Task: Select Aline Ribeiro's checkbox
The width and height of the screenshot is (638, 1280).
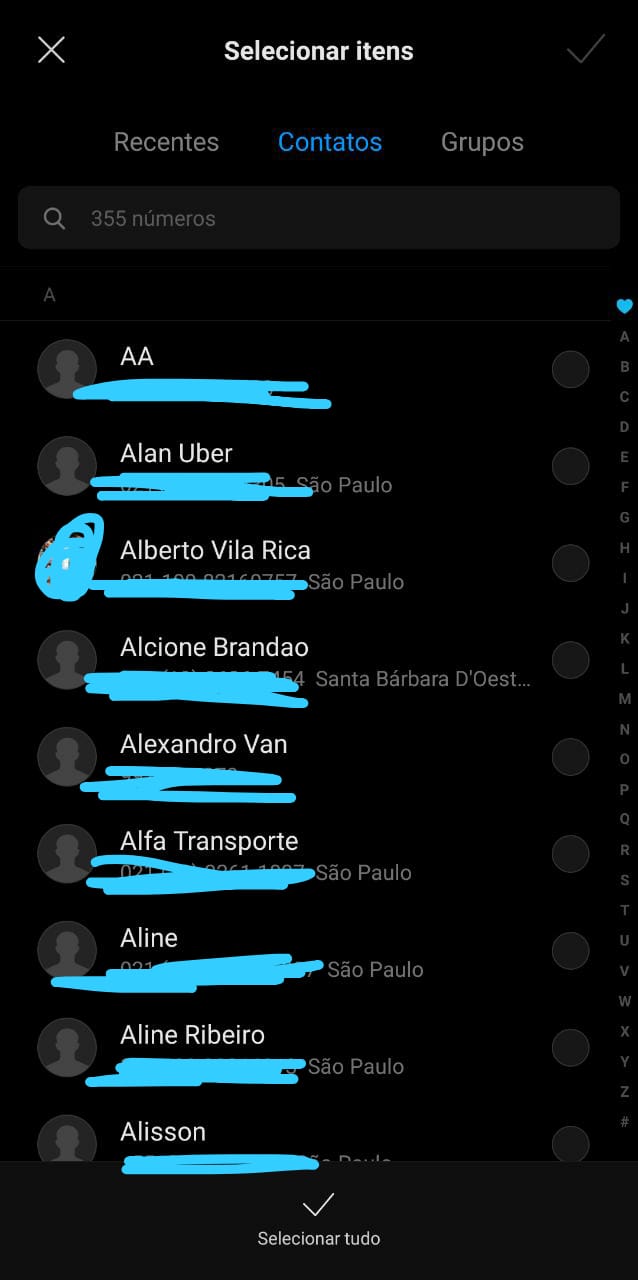Action: point(570,1048)
